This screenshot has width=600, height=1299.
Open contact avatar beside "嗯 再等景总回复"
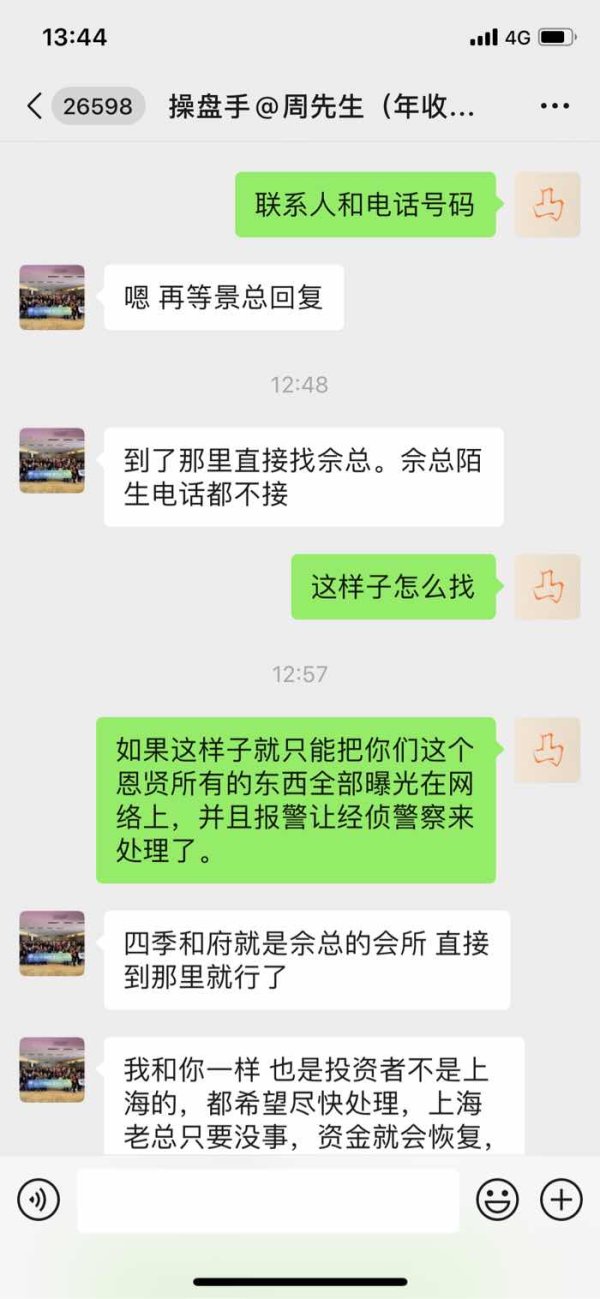tap(52, 297)
